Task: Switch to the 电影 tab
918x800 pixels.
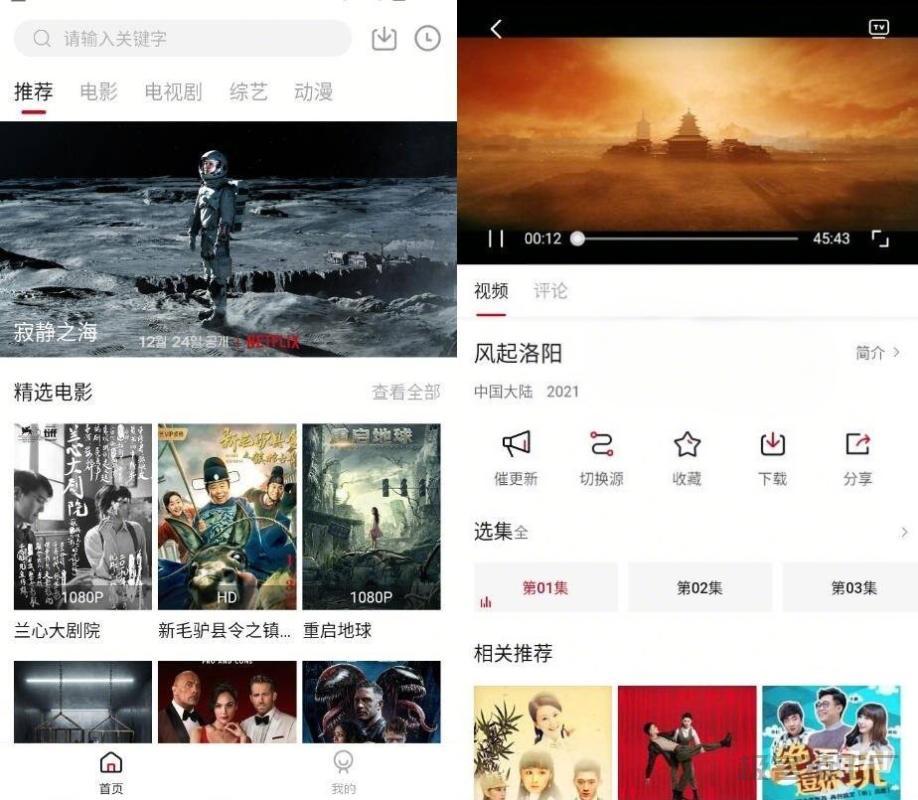Action: [x=99, y=92]
